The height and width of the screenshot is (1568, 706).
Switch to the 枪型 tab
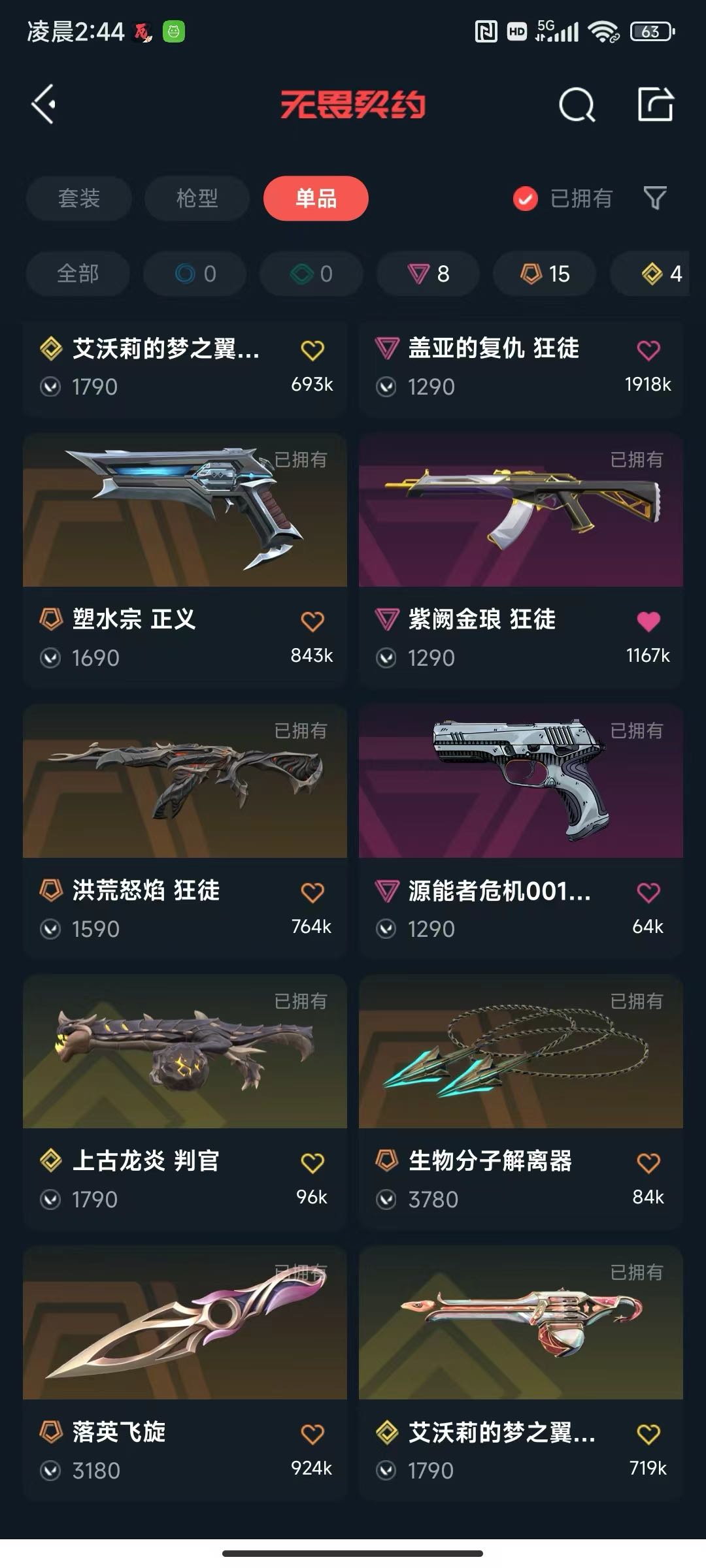click(x=197, y=198)
